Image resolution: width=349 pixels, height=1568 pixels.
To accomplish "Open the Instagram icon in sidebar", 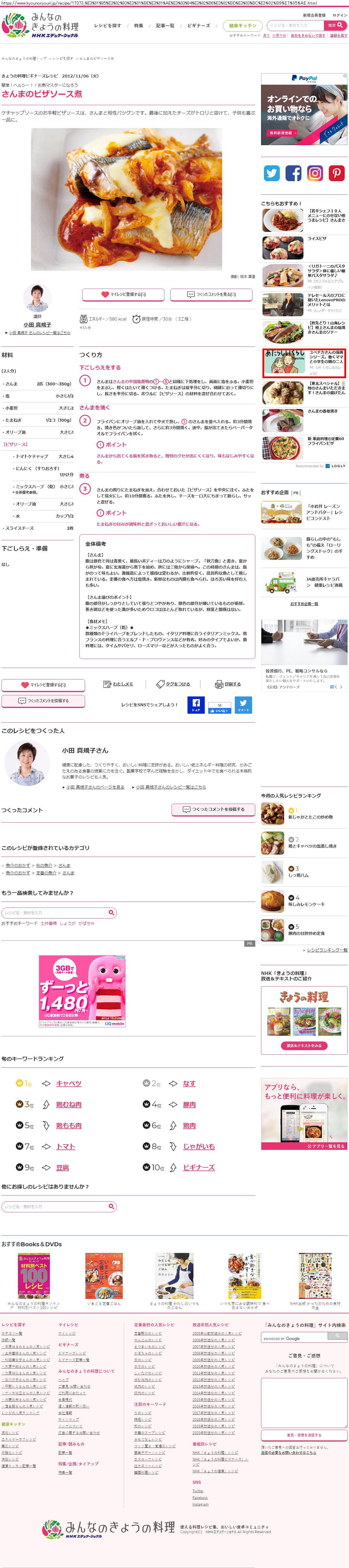I will [315, 173].
